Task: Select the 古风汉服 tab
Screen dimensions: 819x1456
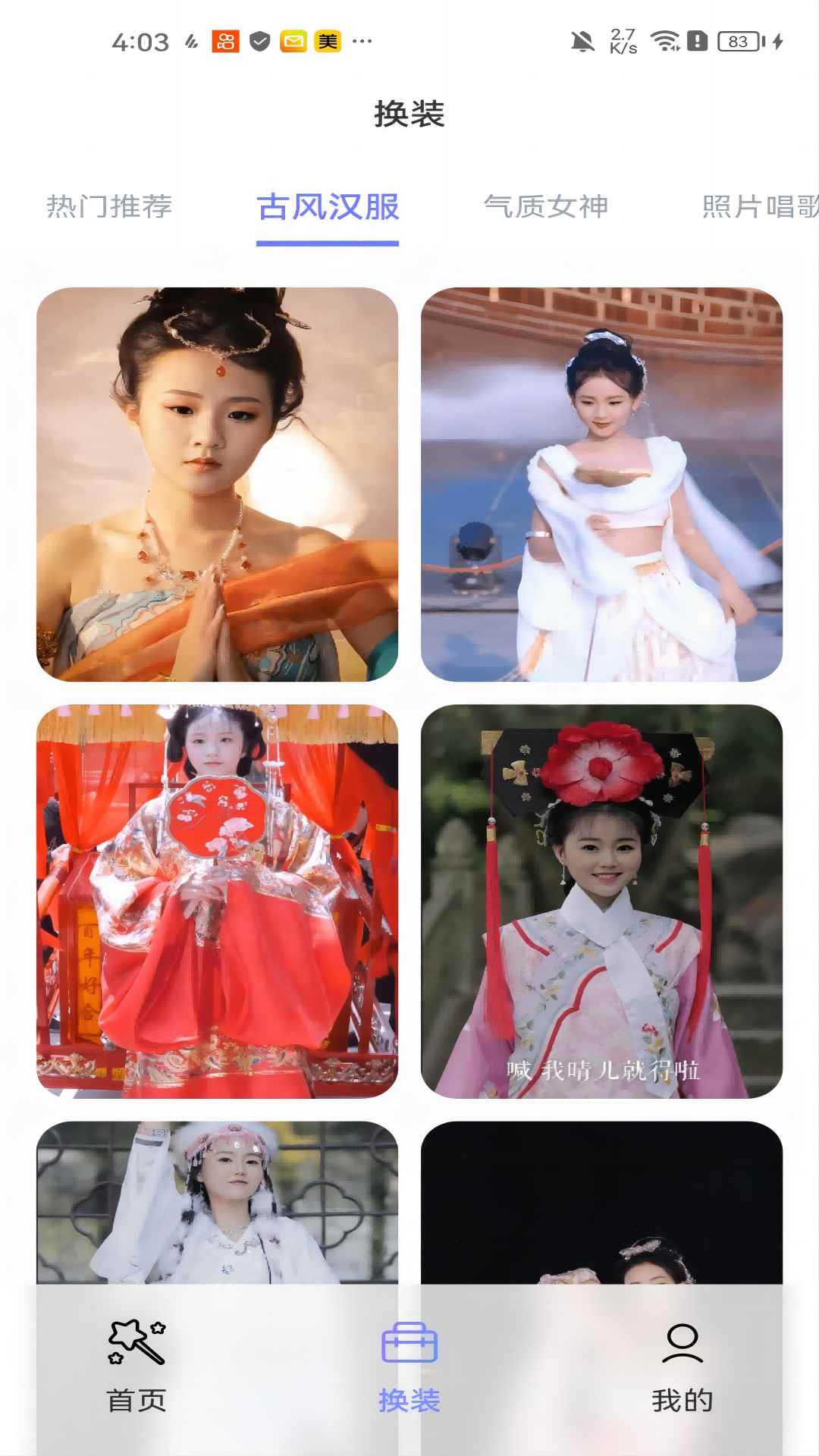Action: point(328,206)
